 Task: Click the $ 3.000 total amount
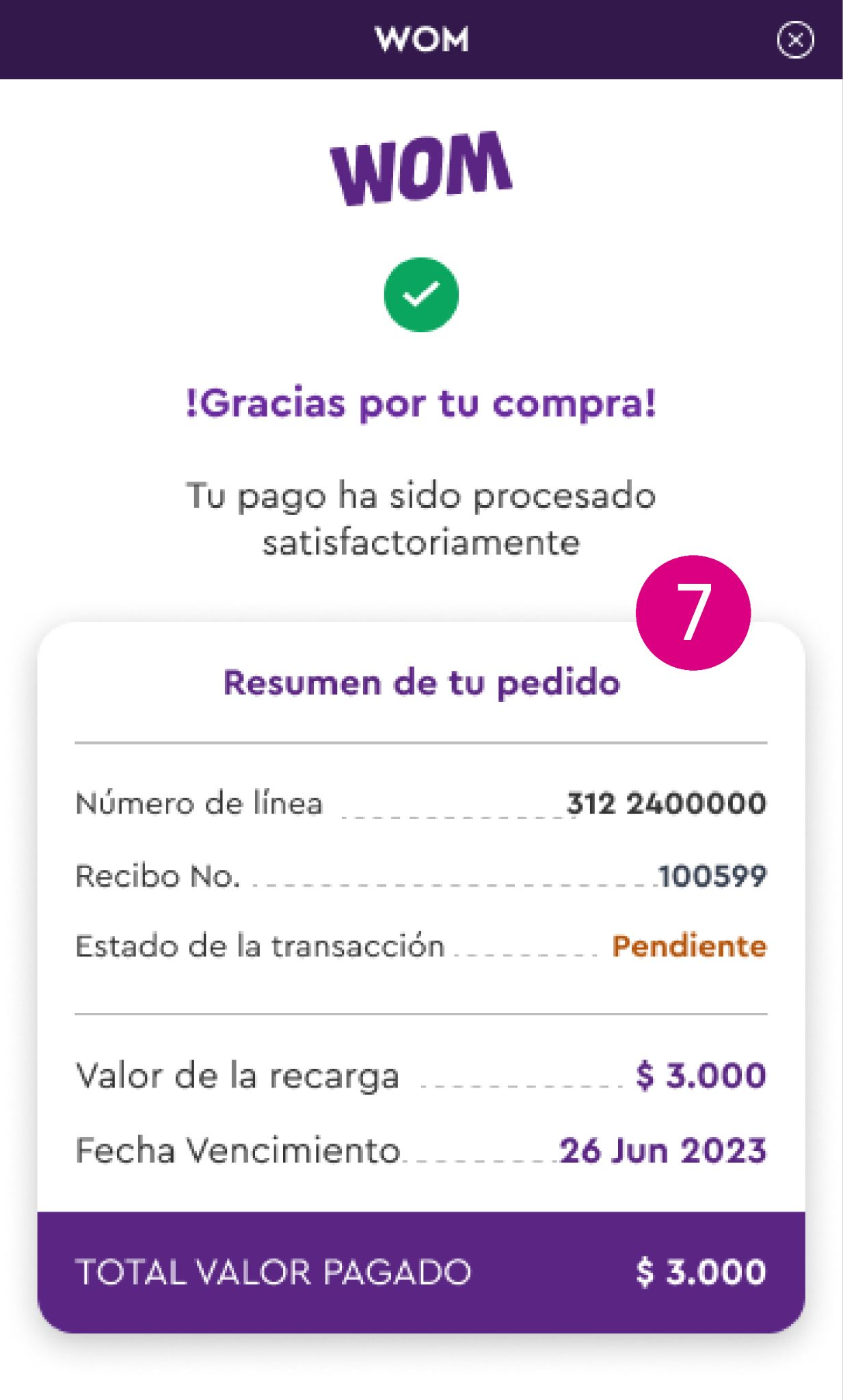[x=700, y=1270]
